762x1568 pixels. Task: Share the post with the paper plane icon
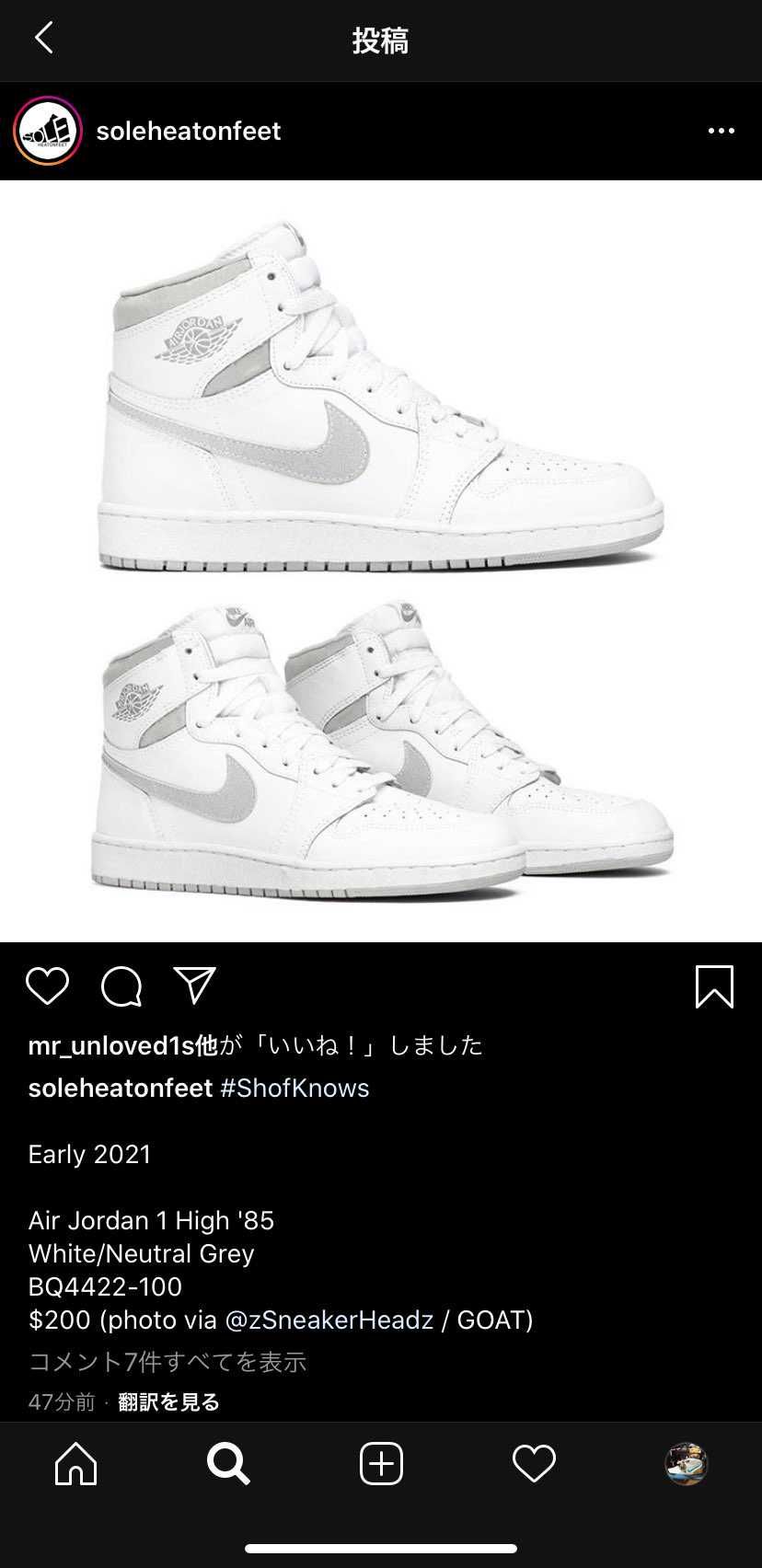(x=194, y=986)
